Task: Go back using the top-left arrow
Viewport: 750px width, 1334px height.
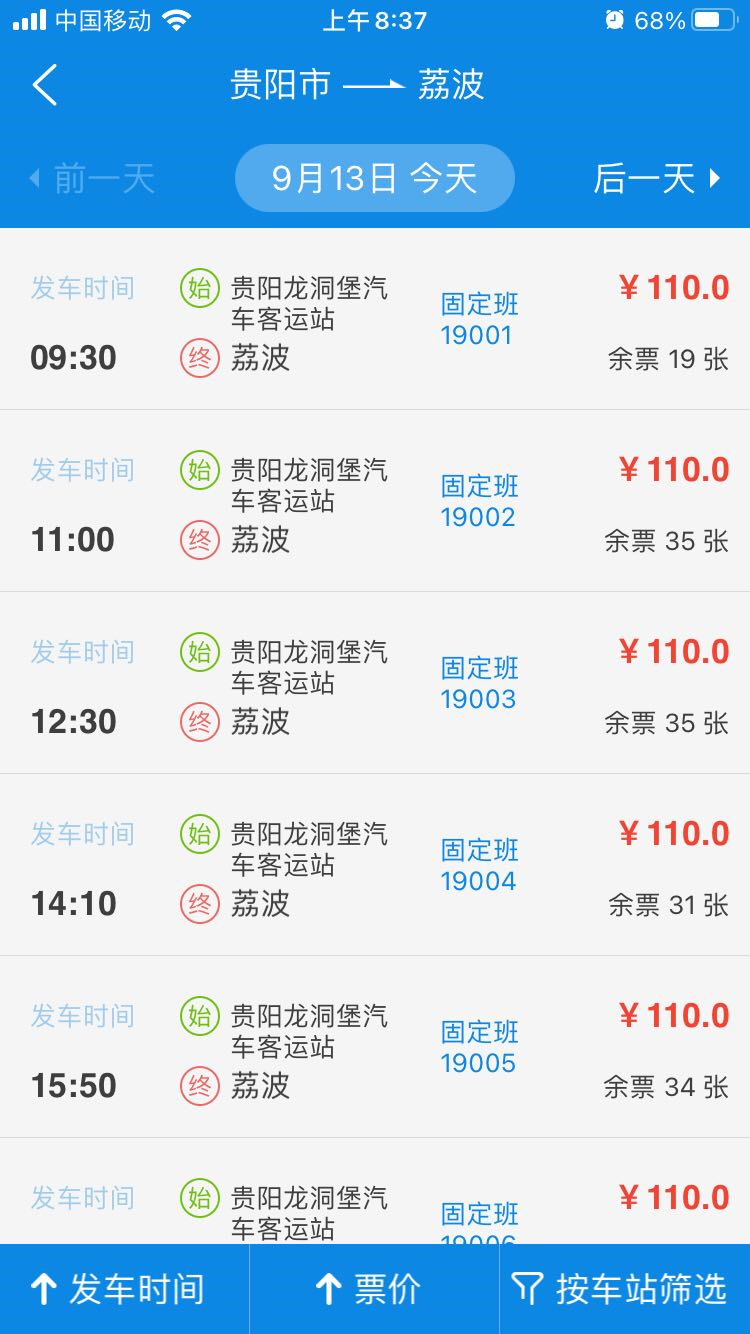Action: [x=45, y=85]
